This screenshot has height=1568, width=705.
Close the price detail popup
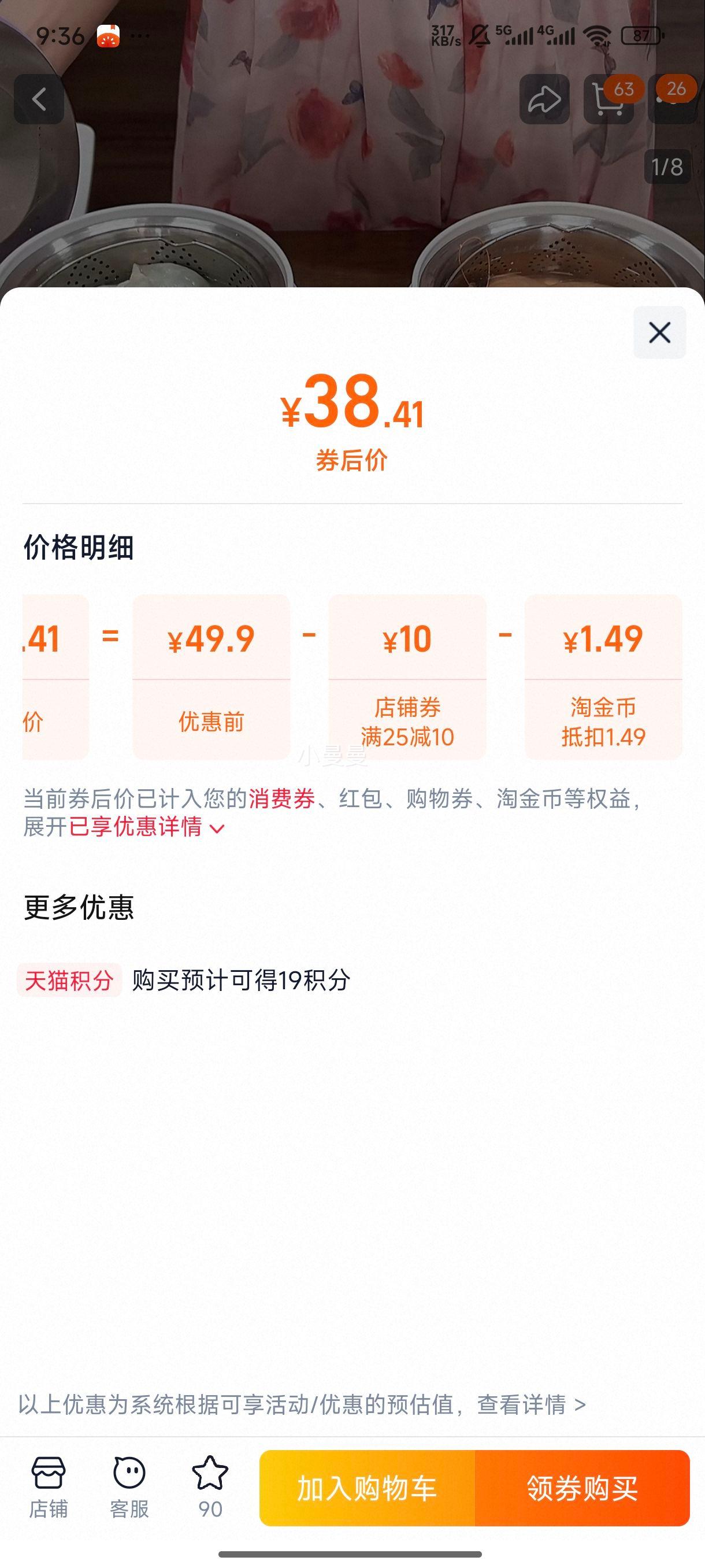coord(661,332)
